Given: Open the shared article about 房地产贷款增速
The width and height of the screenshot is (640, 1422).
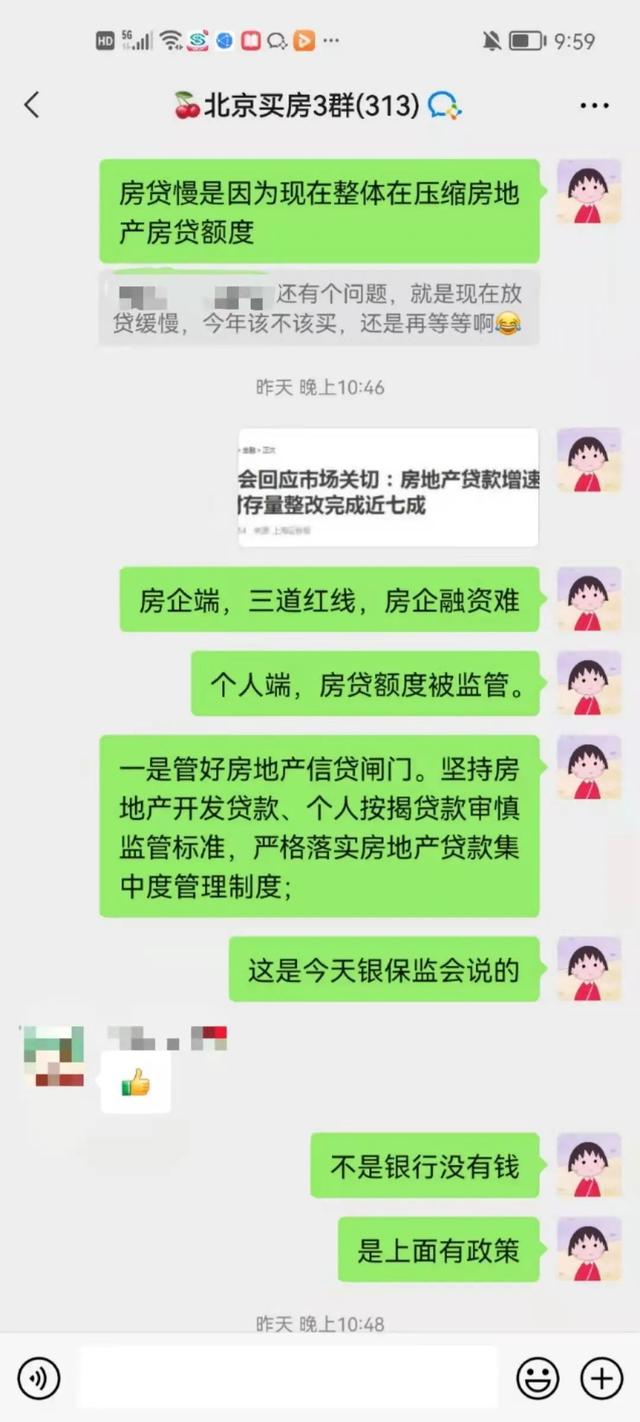Looking at the screenshot, I should (x=388, y=488).
